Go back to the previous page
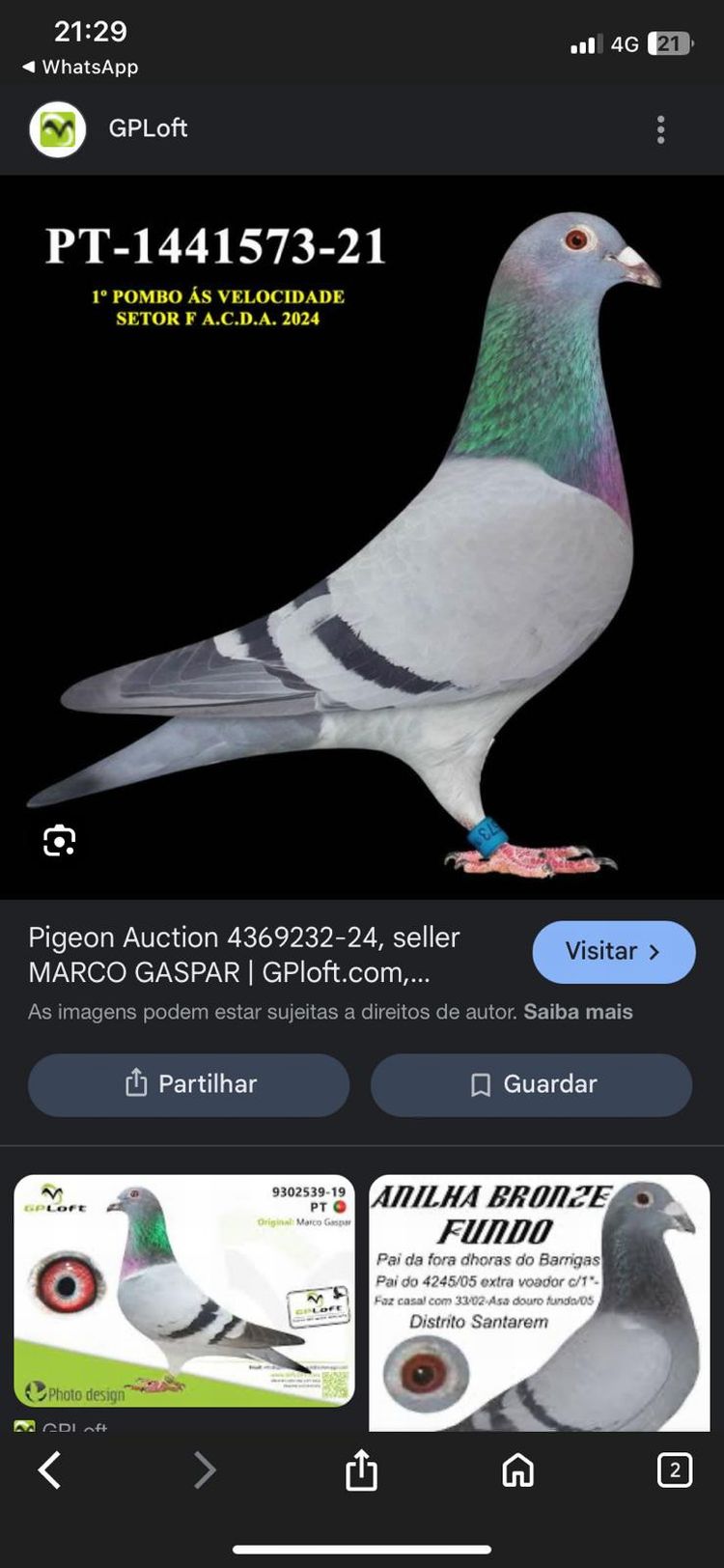Image resolution: width=724 pixels, height=1568 pixels. (50, 1470)
